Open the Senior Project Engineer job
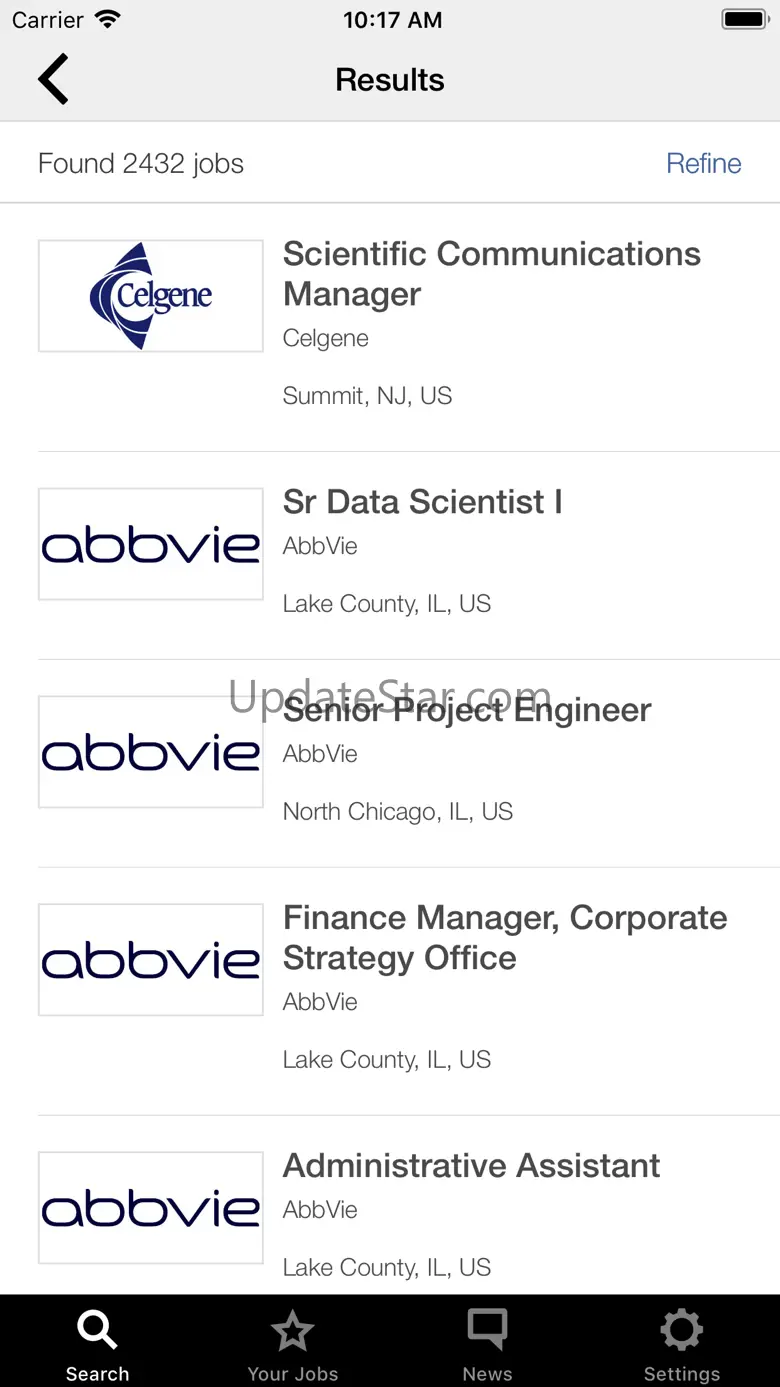780x1387 pixels. pyautogui.click(x=467, y=711)
